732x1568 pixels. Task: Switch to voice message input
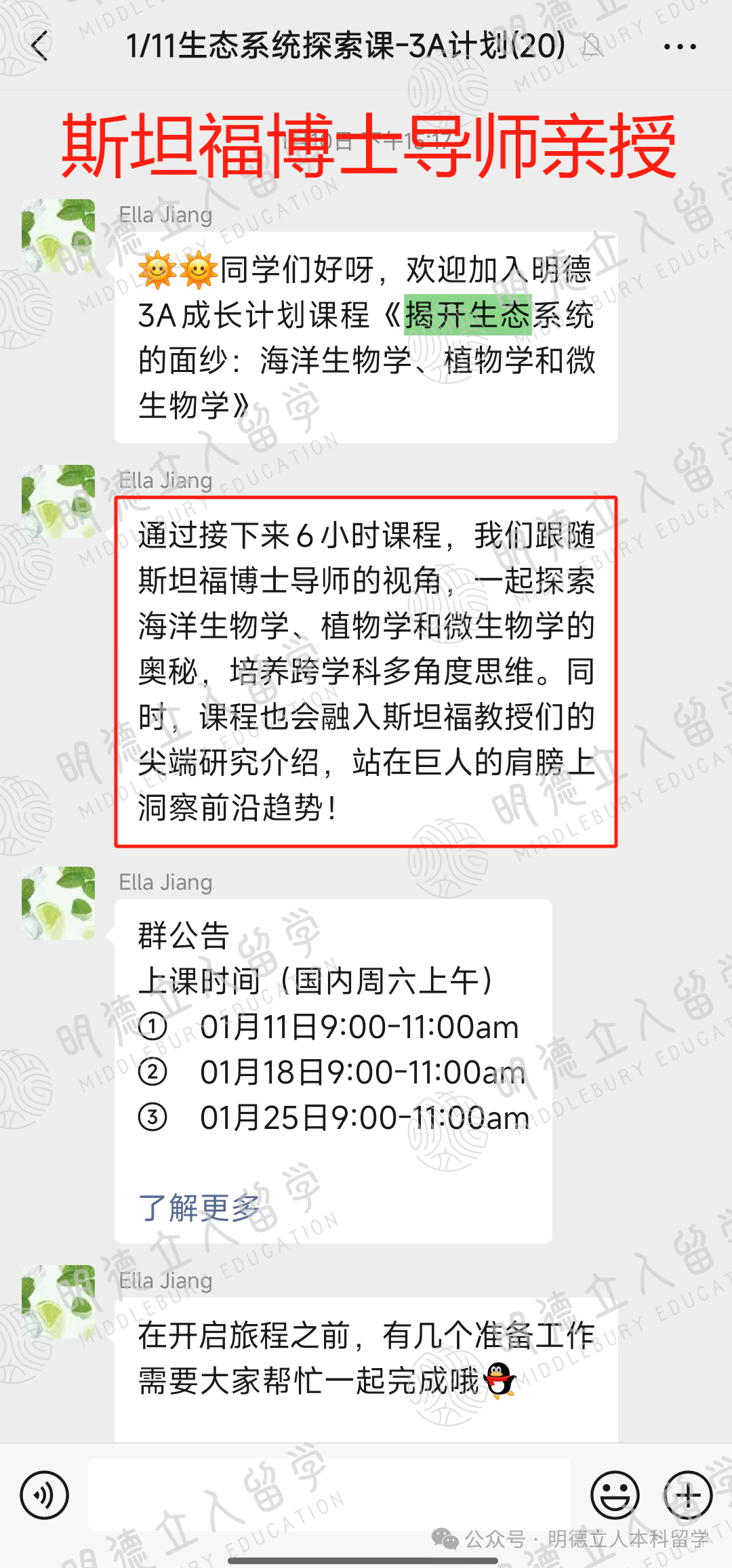click(45, 1495)
